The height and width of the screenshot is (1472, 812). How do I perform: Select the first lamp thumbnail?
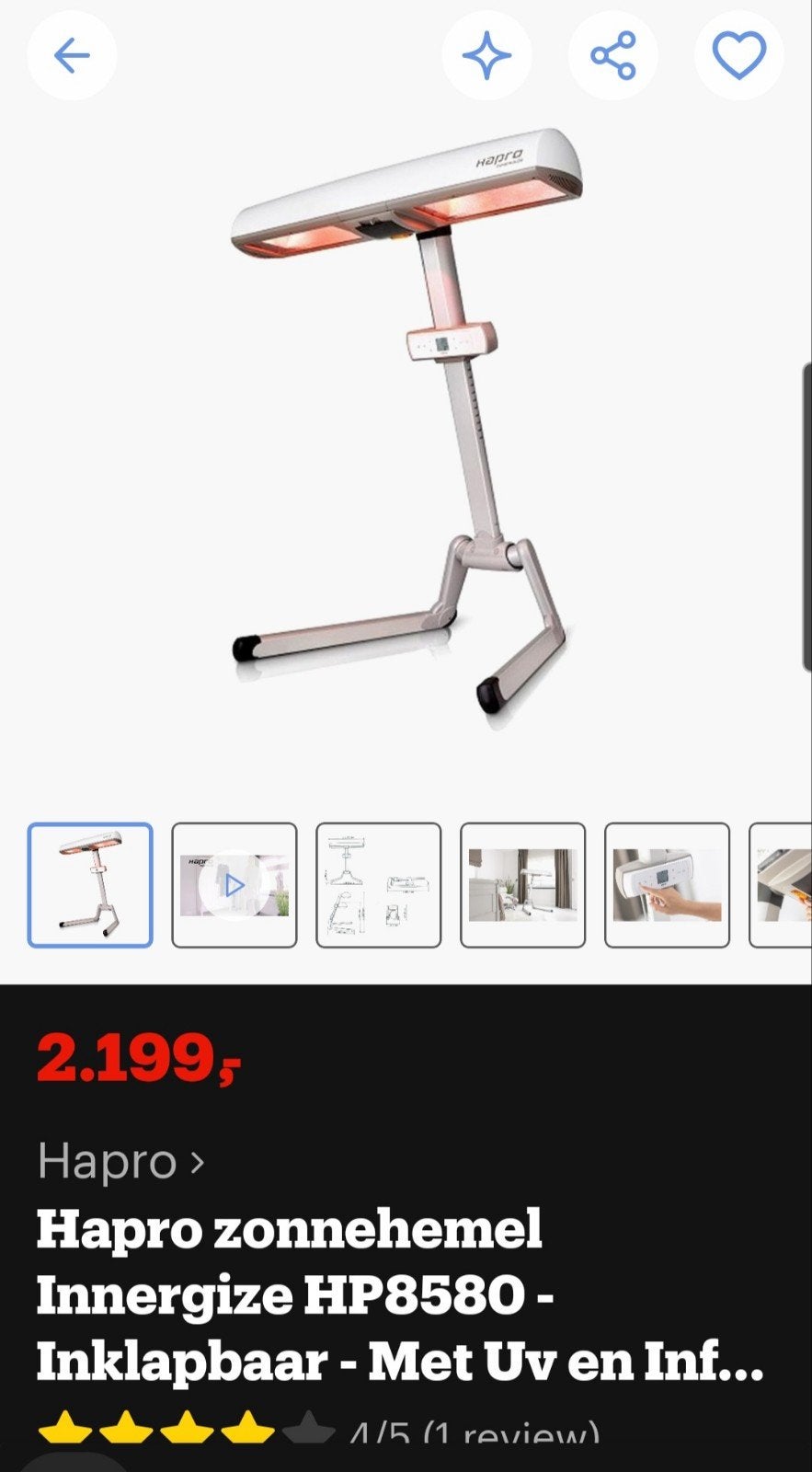[90, 885]
